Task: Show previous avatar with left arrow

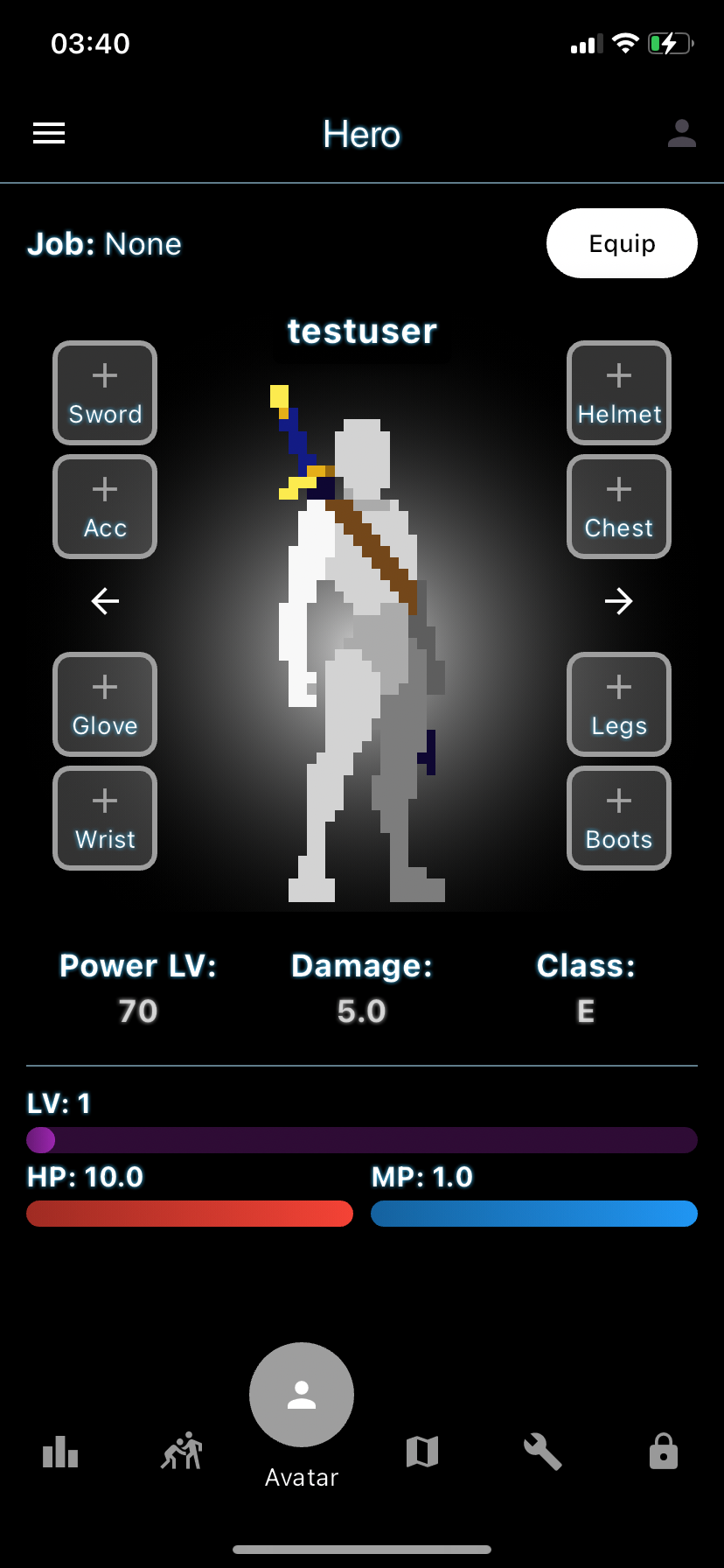Action: [105, 601]
